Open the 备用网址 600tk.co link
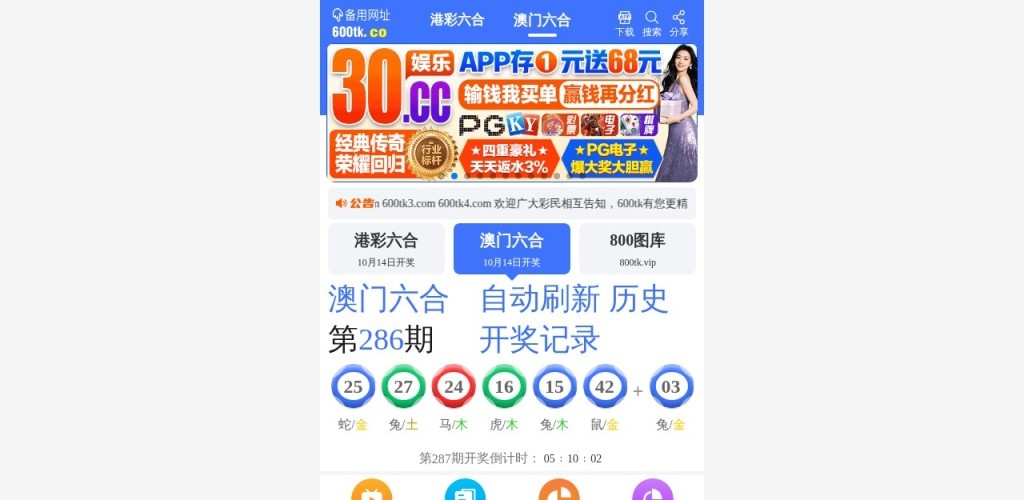Image resolution: width=1024 pixels, height=500 pixels. click(x=360, y=23)
